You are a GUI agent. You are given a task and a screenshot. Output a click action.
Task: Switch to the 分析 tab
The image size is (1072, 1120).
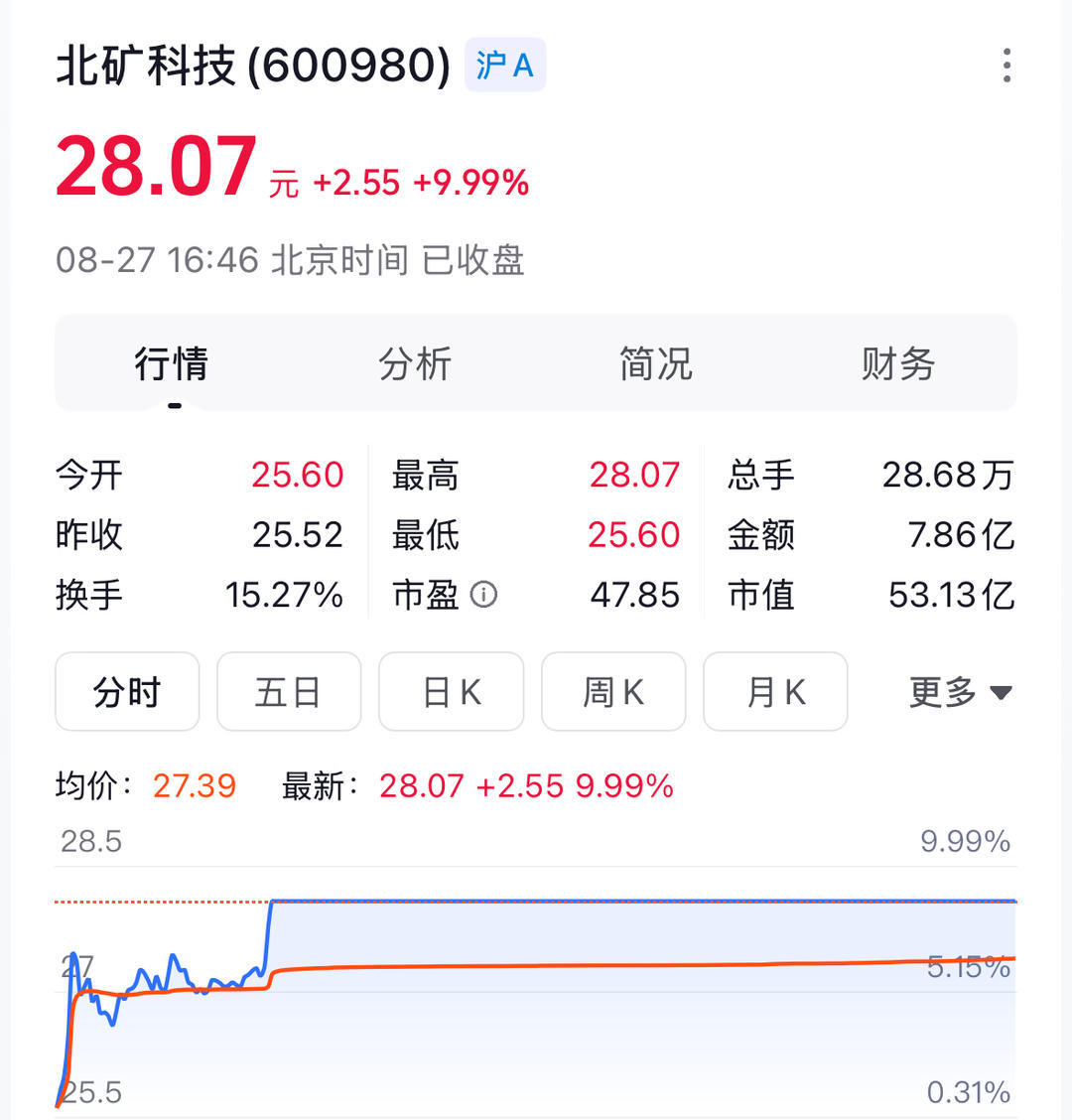point(415,364)
